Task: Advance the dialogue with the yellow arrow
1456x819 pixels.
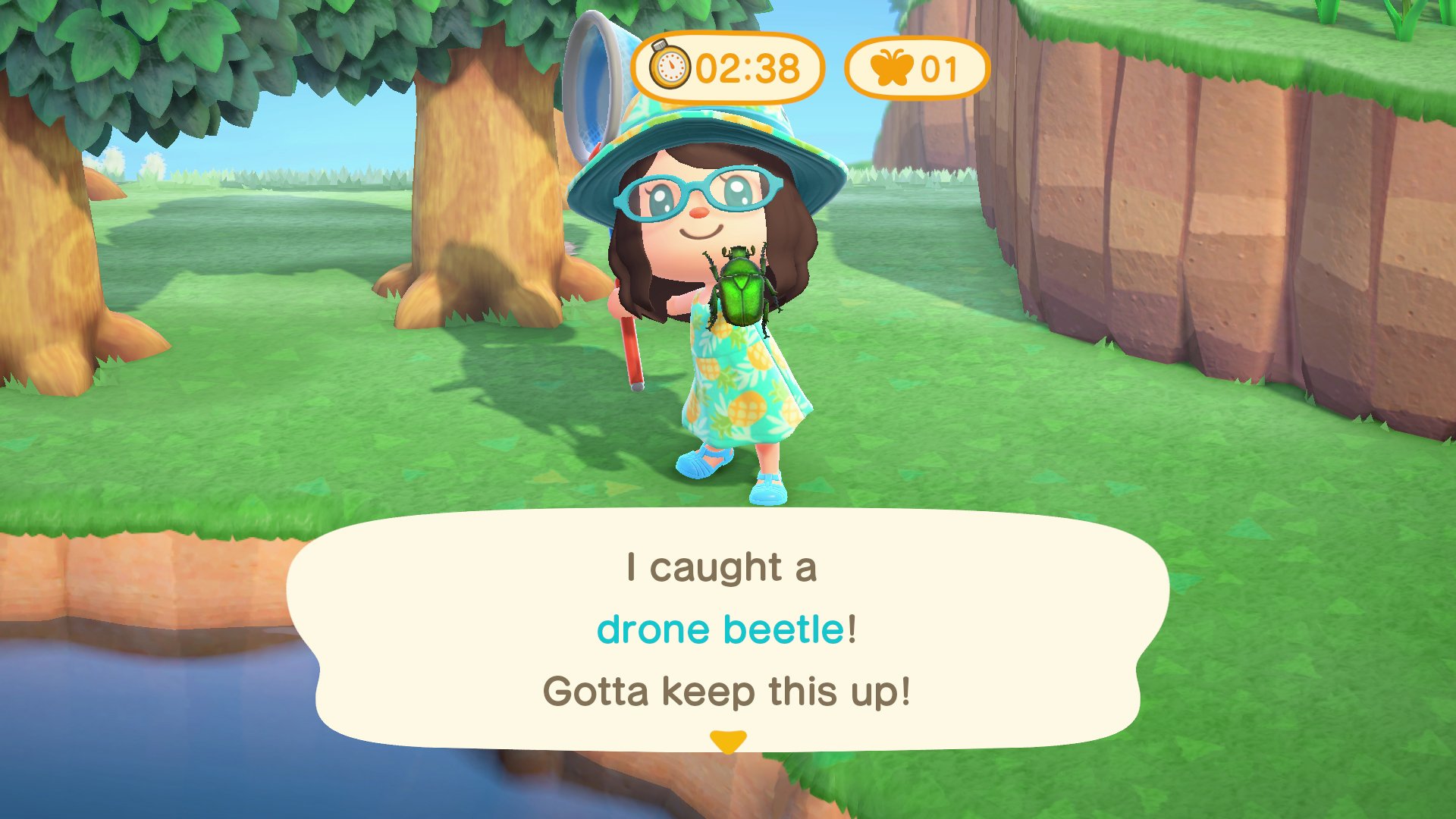Action: pos(727,741)
